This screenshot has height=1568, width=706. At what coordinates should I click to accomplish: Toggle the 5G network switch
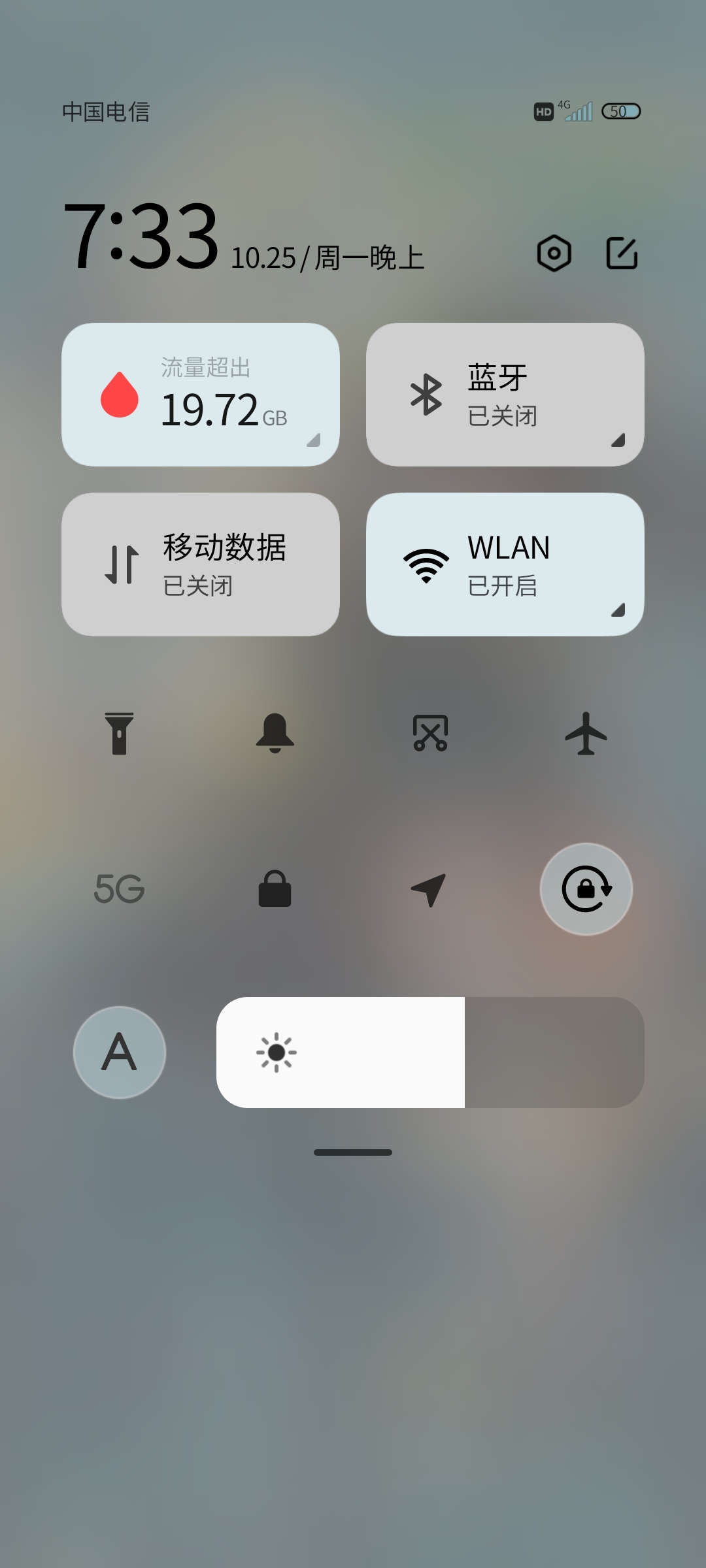[119, 889]
